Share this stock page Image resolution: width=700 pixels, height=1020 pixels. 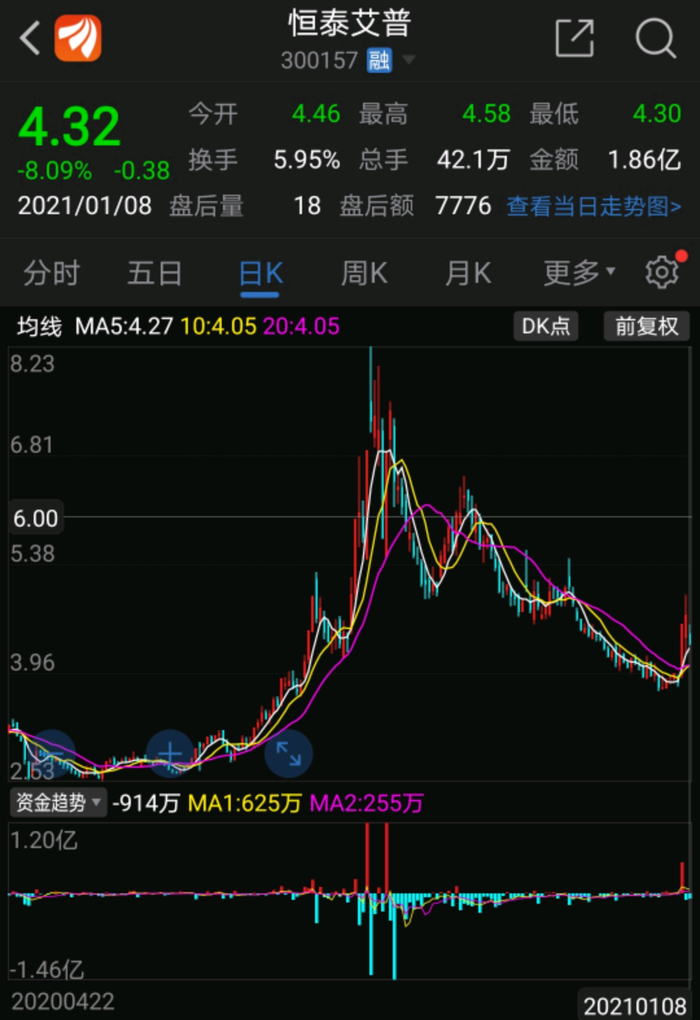pos(574,39)
